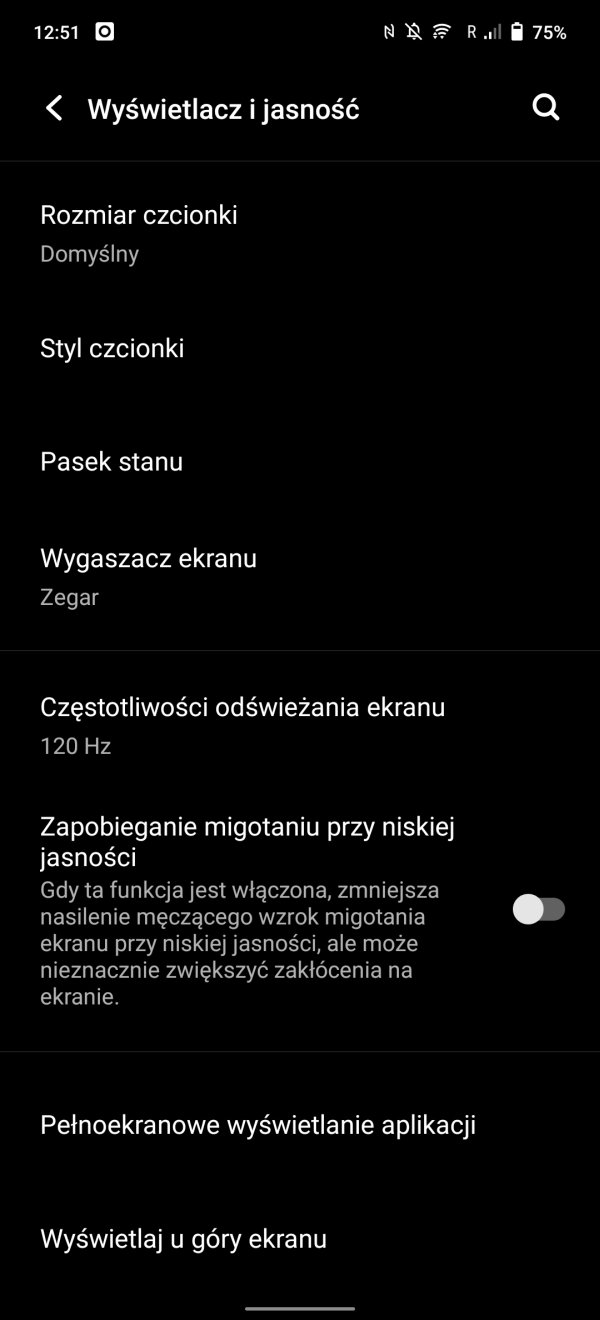600x1320 pixels.
Task: Go back from Wyświetlacz i jasność
Action: tap(54, 109)
